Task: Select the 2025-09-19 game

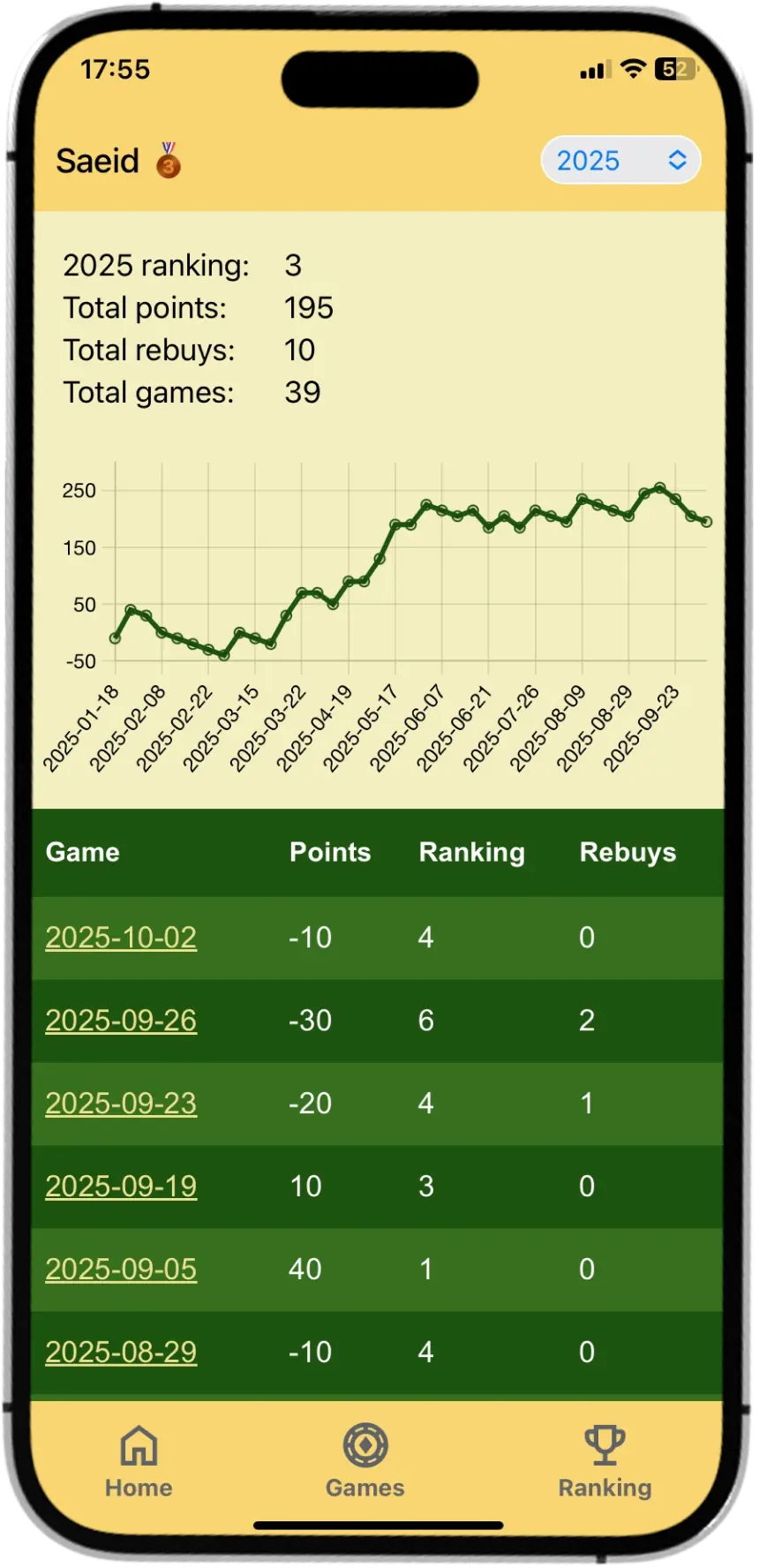Action: click(121, 1187)
